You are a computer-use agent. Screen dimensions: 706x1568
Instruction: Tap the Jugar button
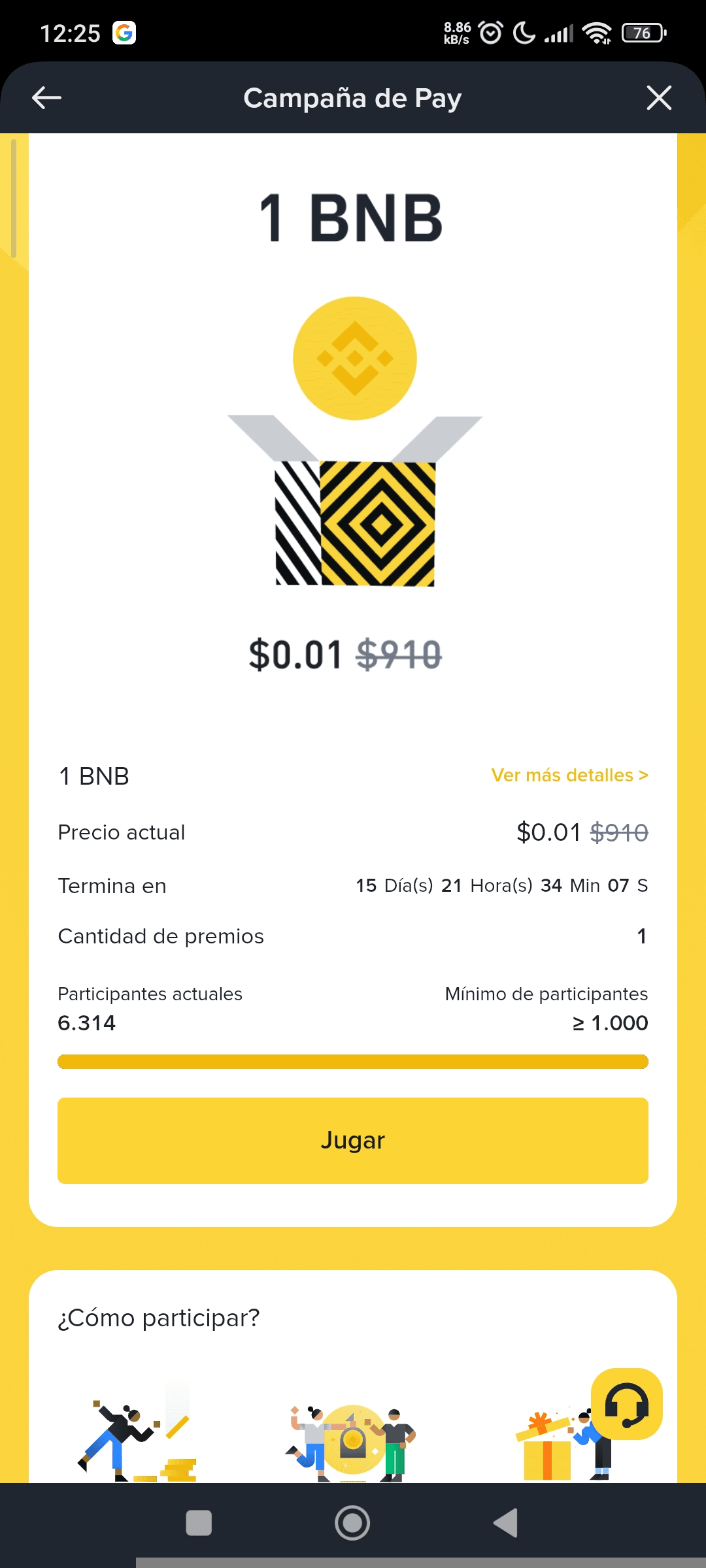click(x=353, y=1141)
